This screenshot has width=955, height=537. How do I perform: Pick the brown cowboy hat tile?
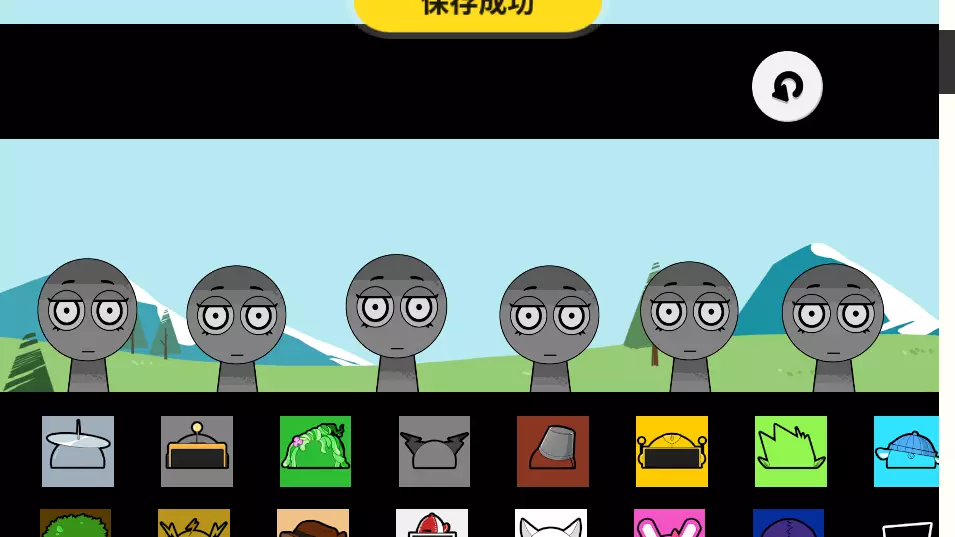pyautogui.click(x=313, y=523)
